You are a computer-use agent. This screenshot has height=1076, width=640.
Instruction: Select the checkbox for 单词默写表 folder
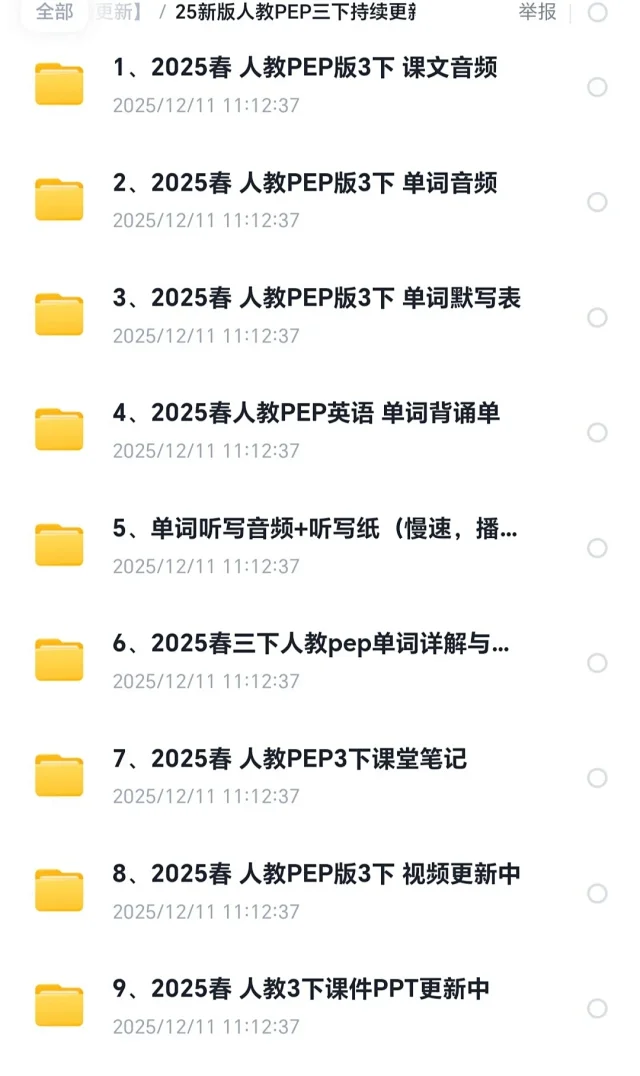pyautogui.click(x=597, y=317)
